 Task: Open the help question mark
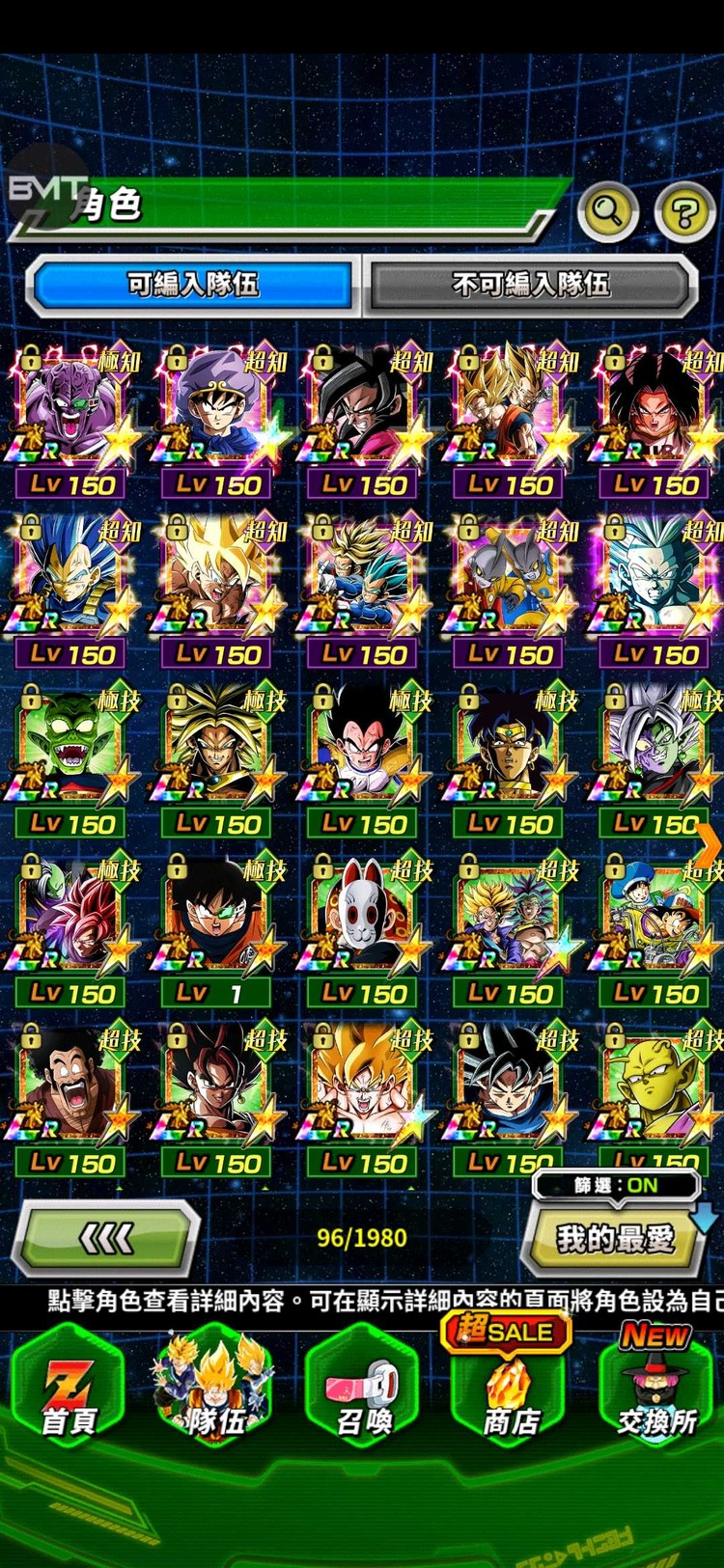[x=684, y=210]
